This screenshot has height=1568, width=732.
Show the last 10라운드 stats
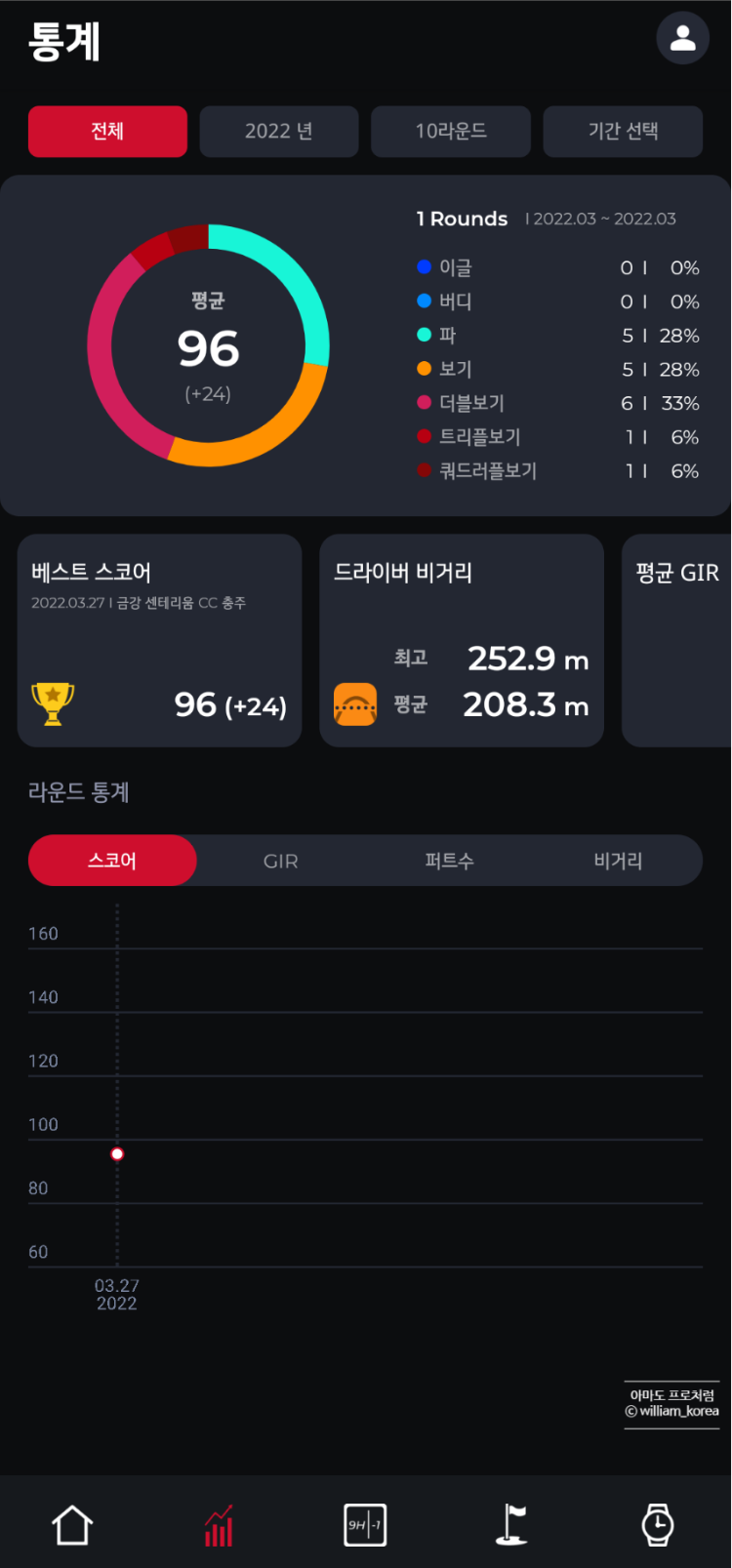tap(451, 132)
